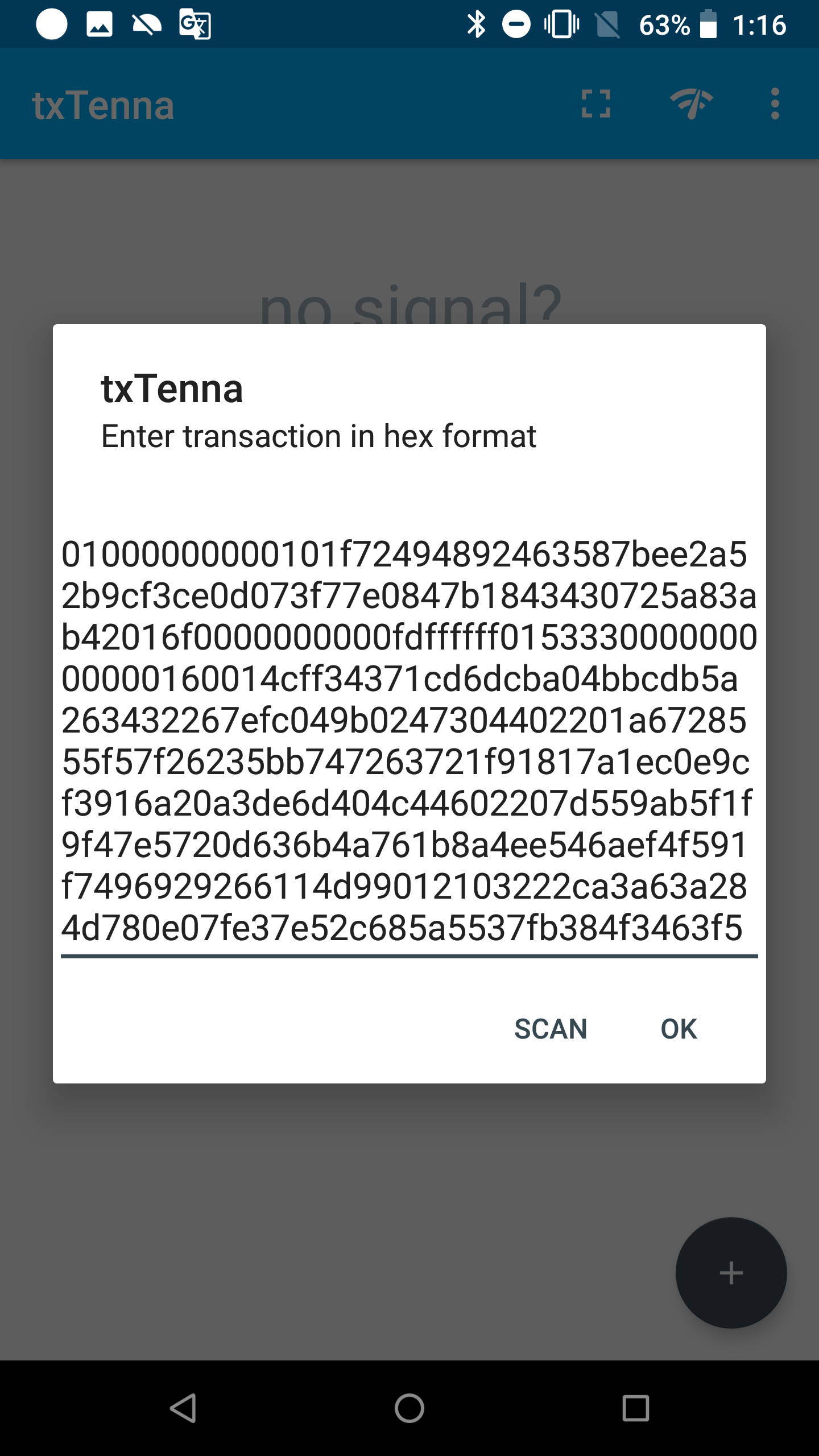The image size is (819, 1456).
Task: Open the recent apps view
Action: pyautogui.click(x=635, y=1408)
